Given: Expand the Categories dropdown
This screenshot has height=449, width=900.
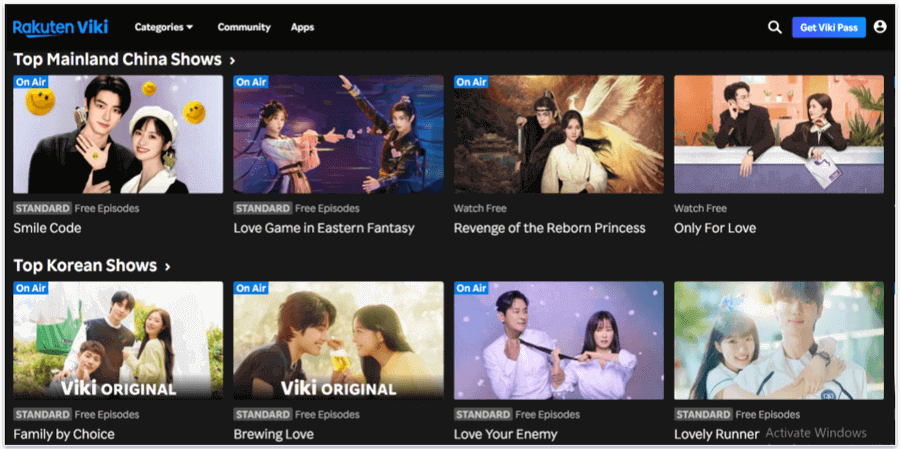Looking at the screenshot, I should 164,27.
